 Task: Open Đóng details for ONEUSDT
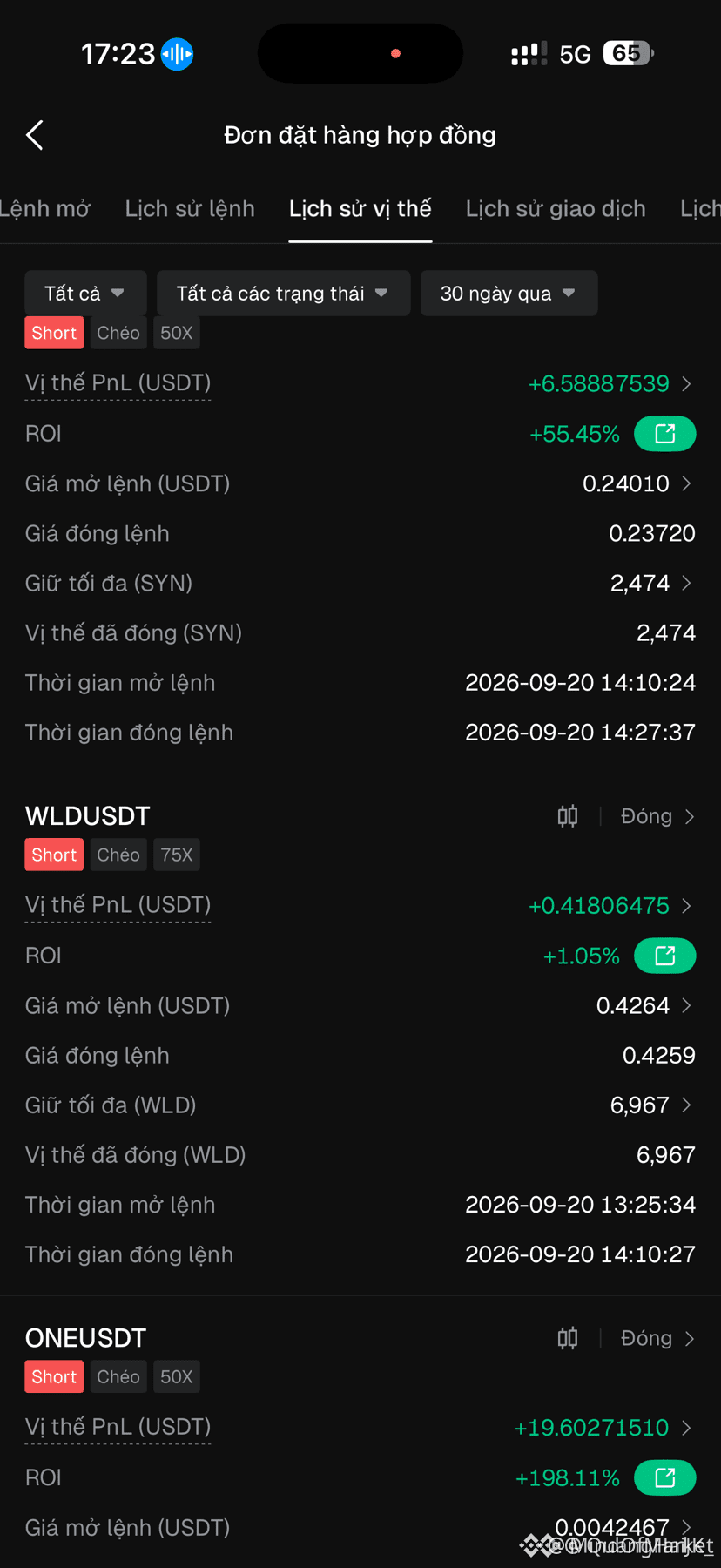657,1338
